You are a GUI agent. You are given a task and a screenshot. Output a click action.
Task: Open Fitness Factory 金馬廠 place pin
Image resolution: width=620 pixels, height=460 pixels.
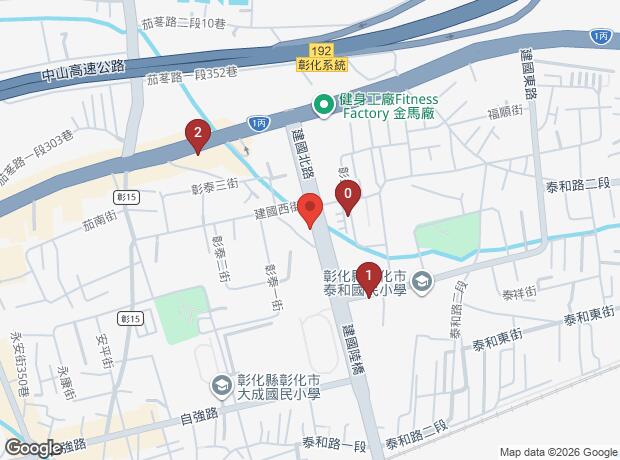(324, 103)
